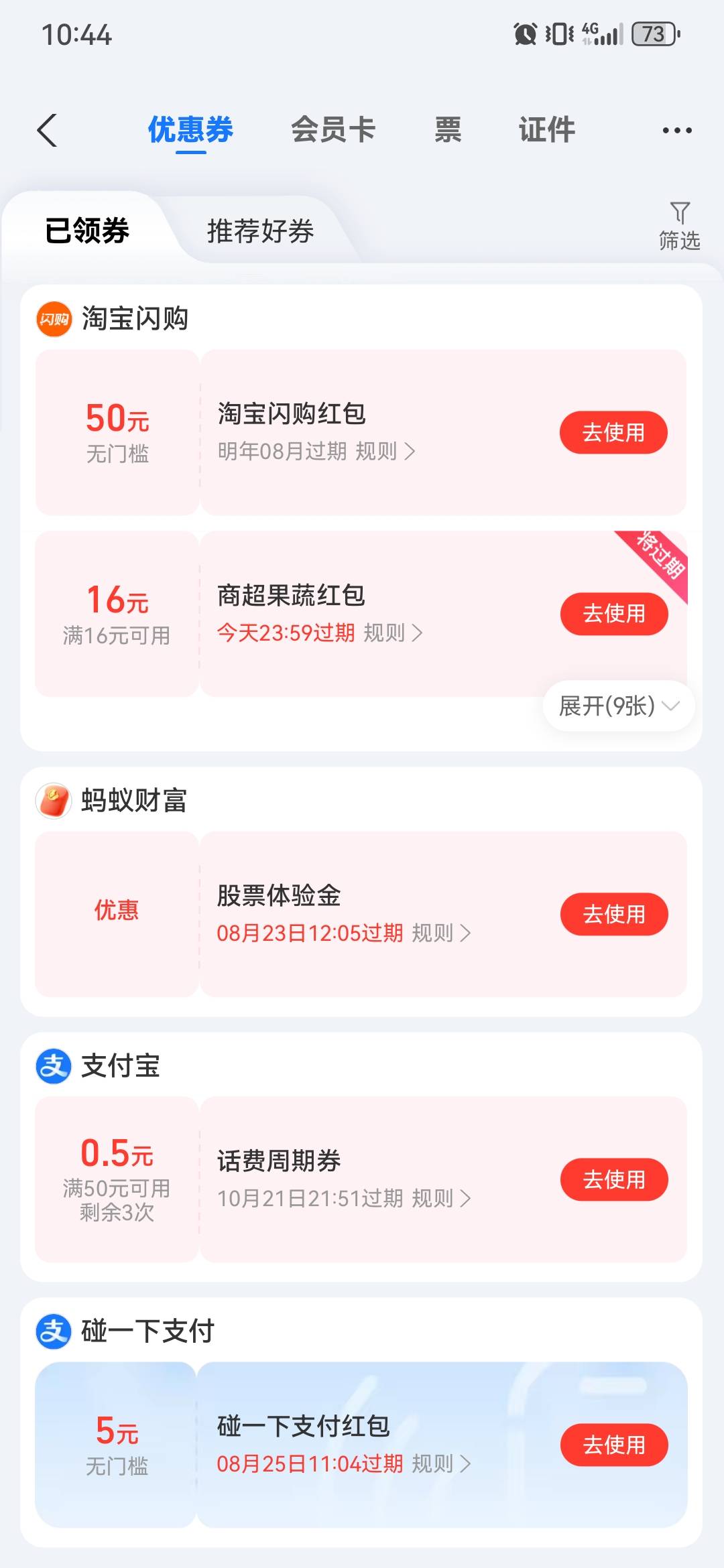
Task: Switch to the 会员卡 tab
Action: pyautogui.click(x=333, y=129)
